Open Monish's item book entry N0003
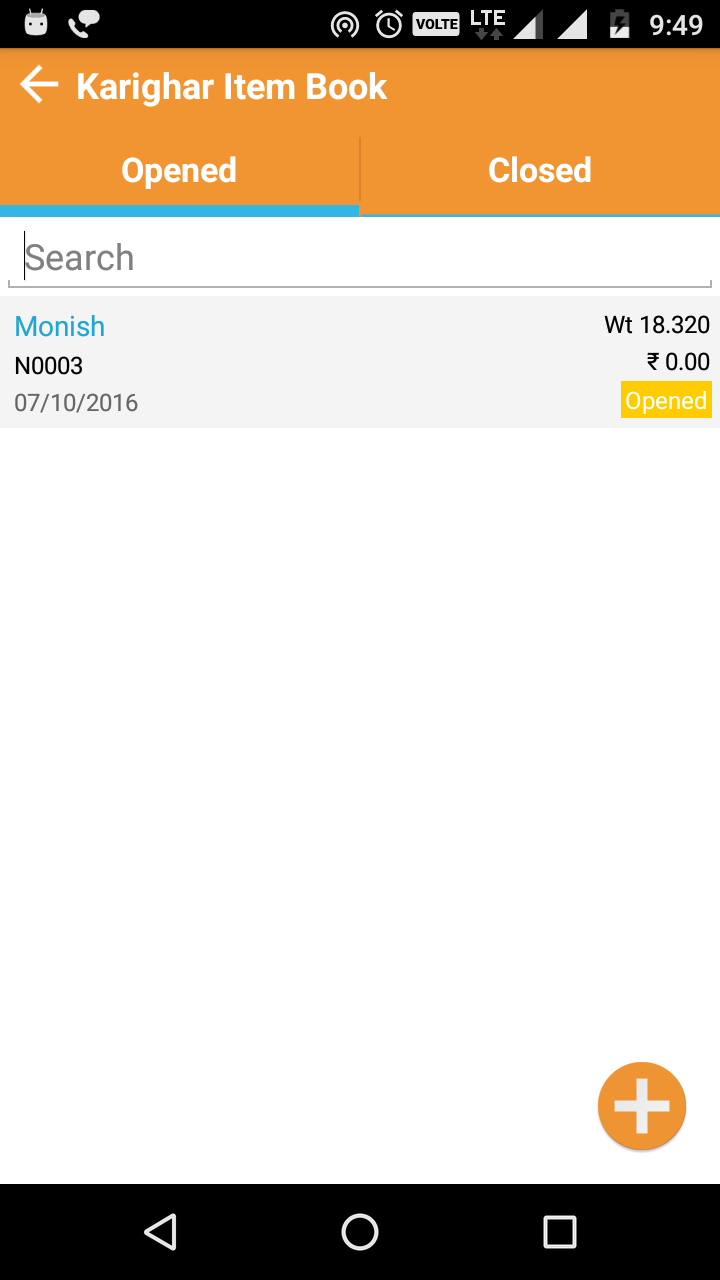Image resolution: width=720 pixels, height=1280 pixels. click(x=360, y=362)
